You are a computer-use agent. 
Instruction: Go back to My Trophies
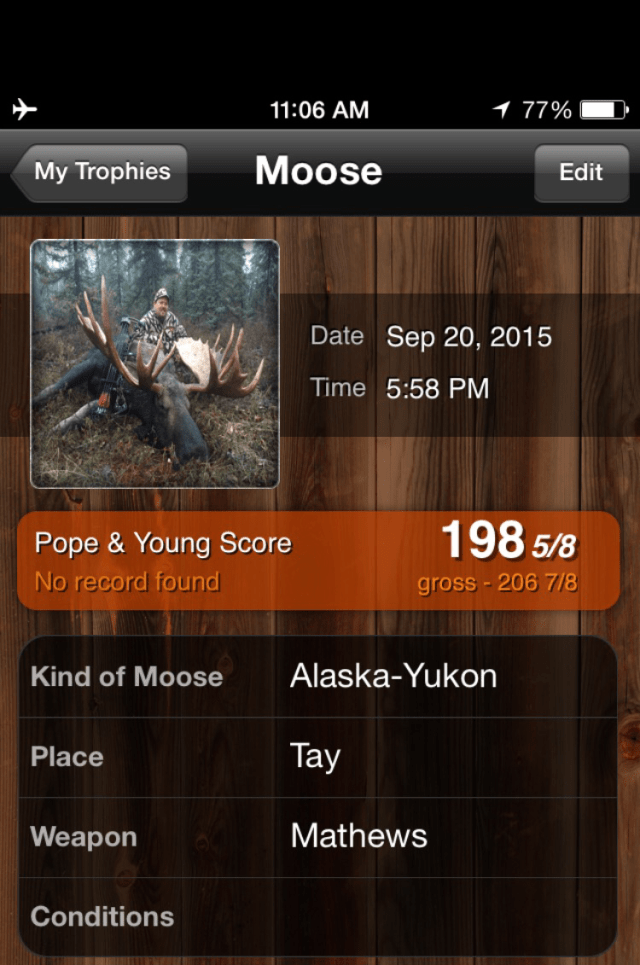click(100, 172)
